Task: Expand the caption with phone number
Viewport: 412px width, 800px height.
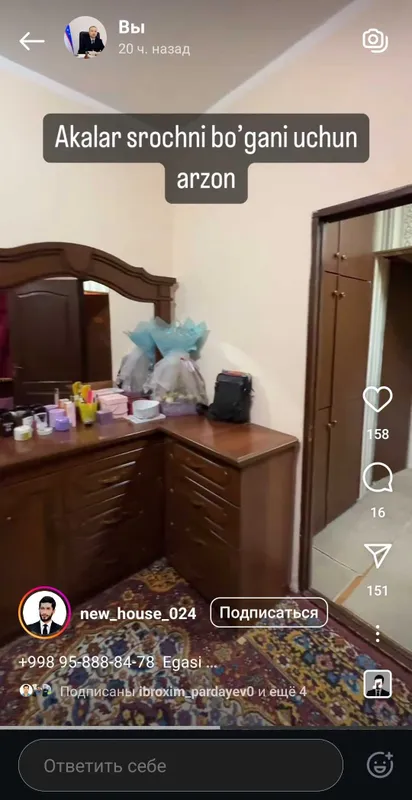Action: coord(118,663)
